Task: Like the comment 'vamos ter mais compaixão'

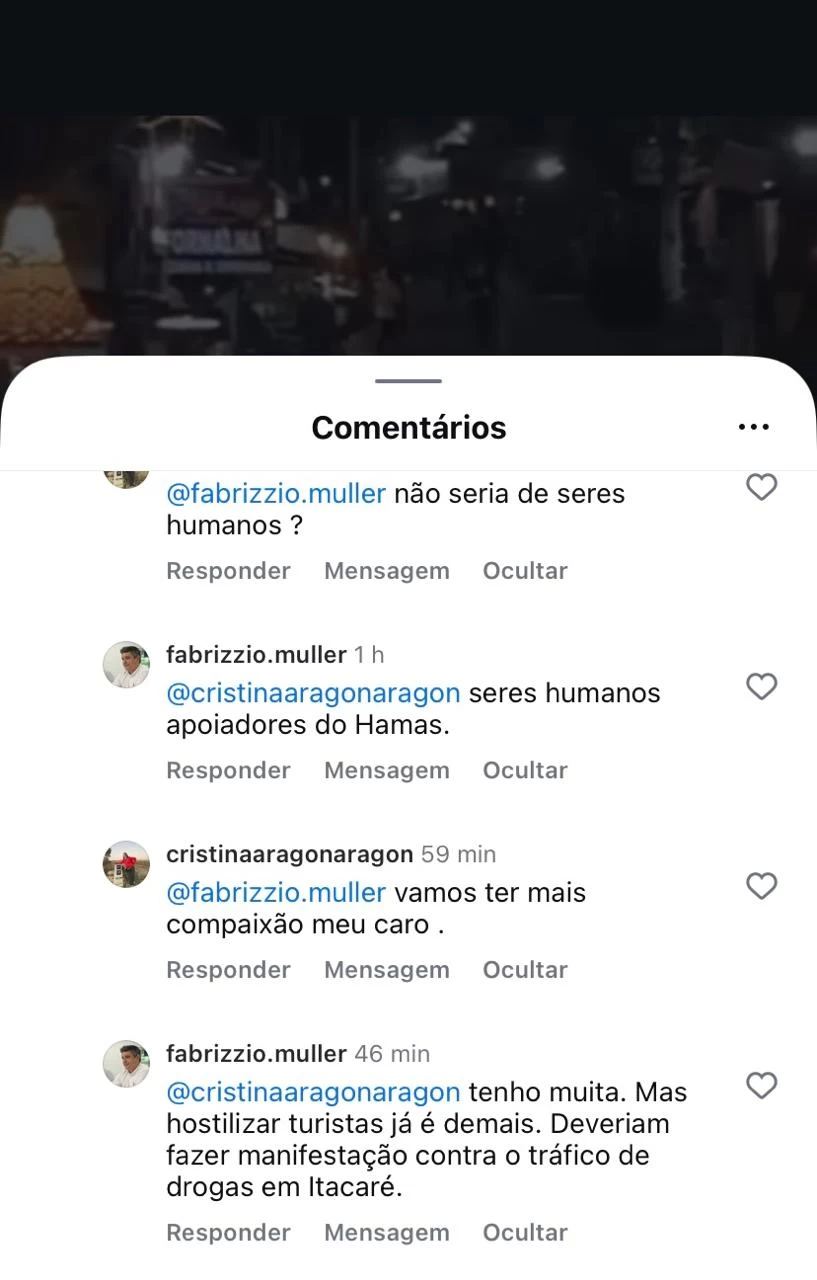Action: point(762,886)
